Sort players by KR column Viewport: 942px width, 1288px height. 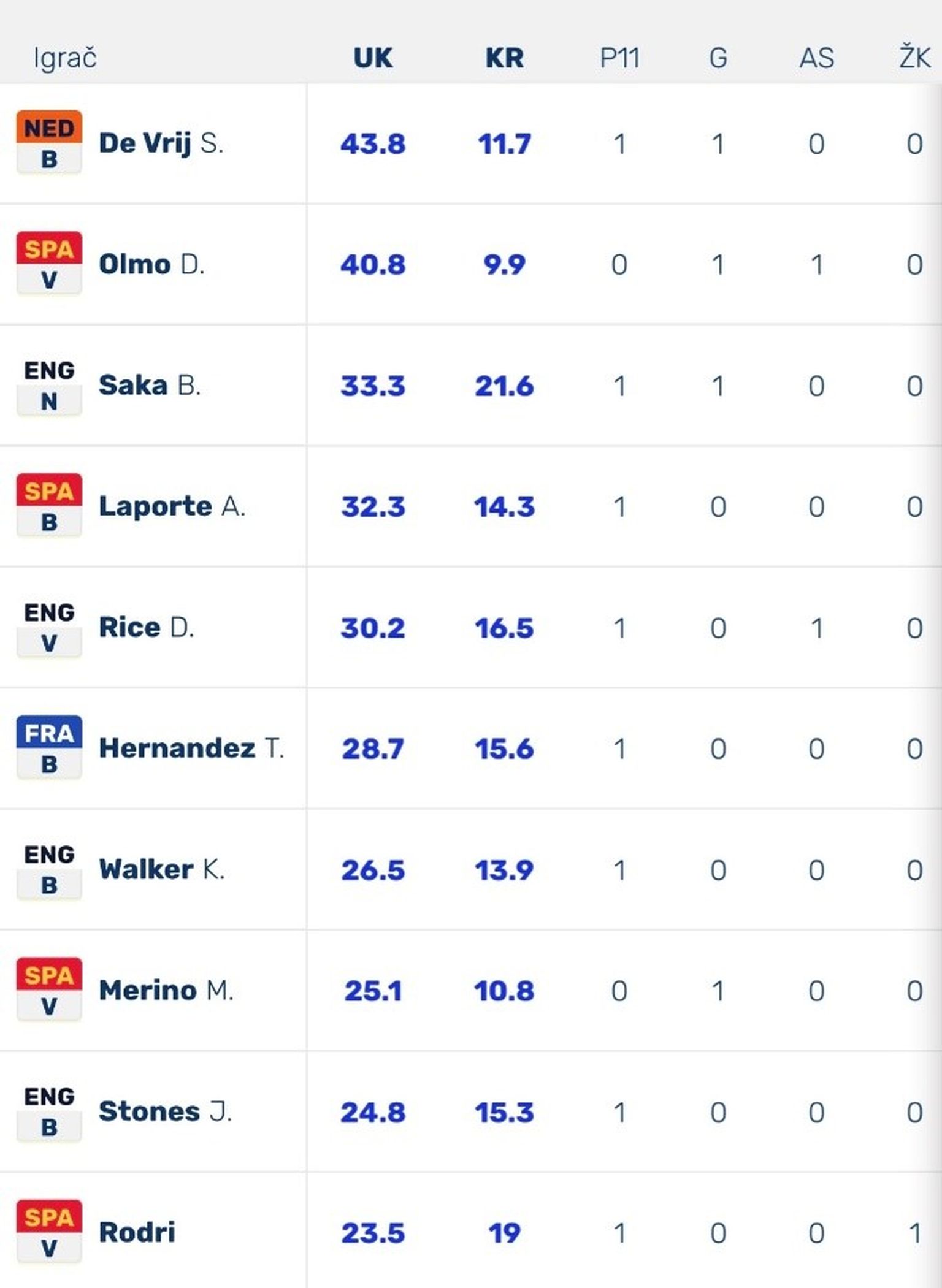pyautogui.click(x=504, y=58)
